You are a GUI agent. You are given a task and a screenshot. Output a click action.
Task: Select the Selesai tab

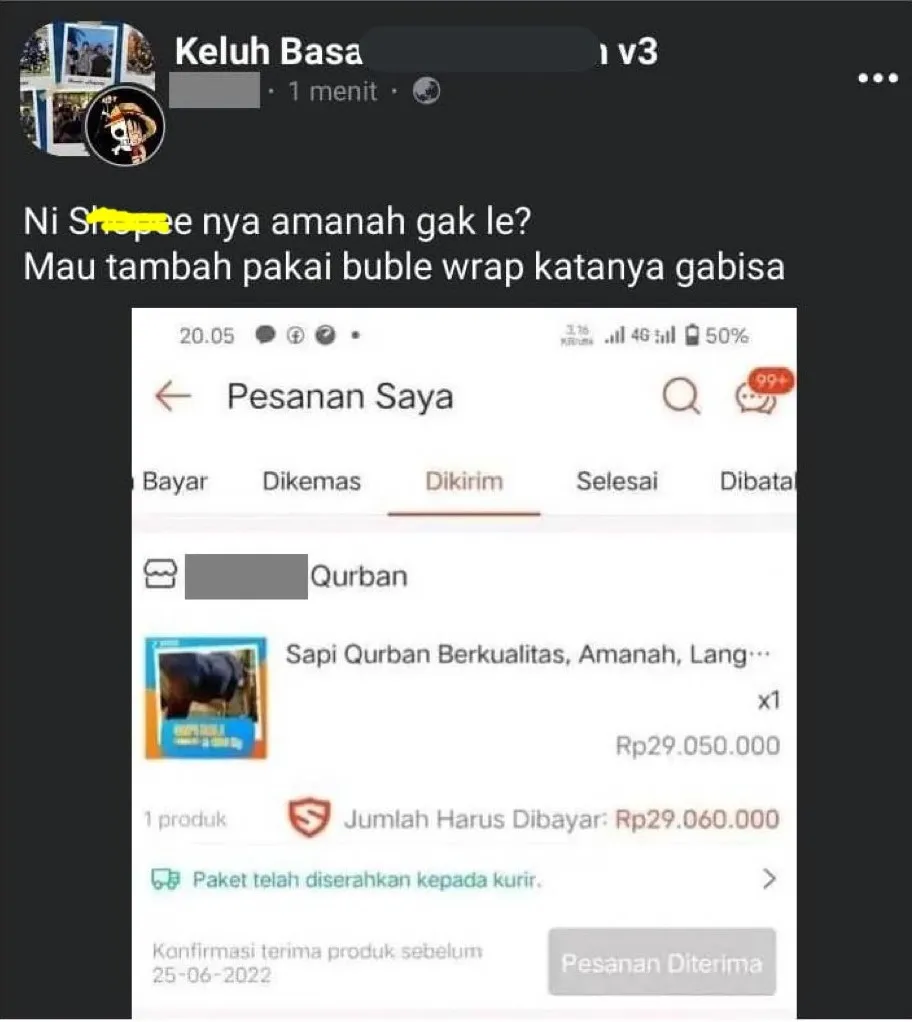[x=617, y=481]
